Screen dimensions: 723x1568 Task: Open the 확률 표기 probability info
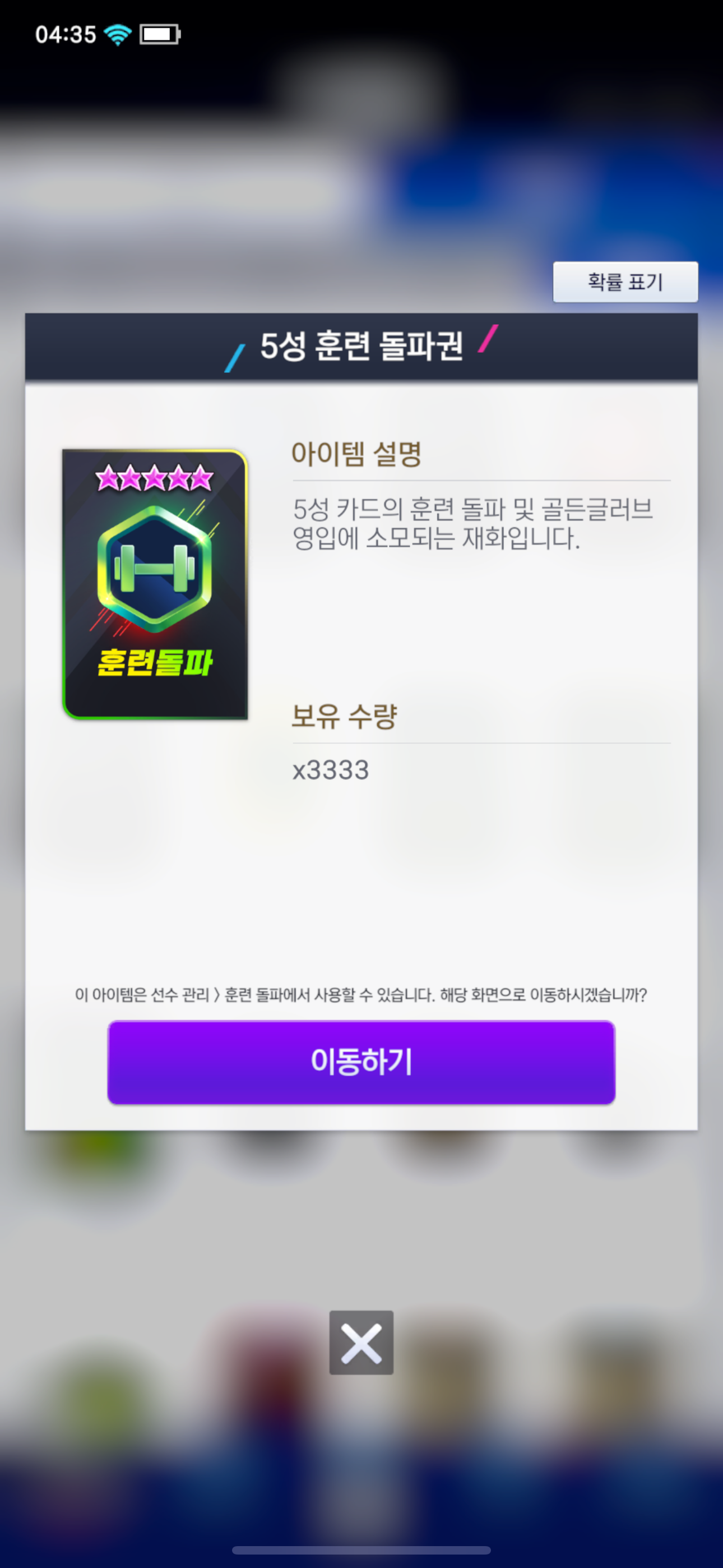[625, 282]
